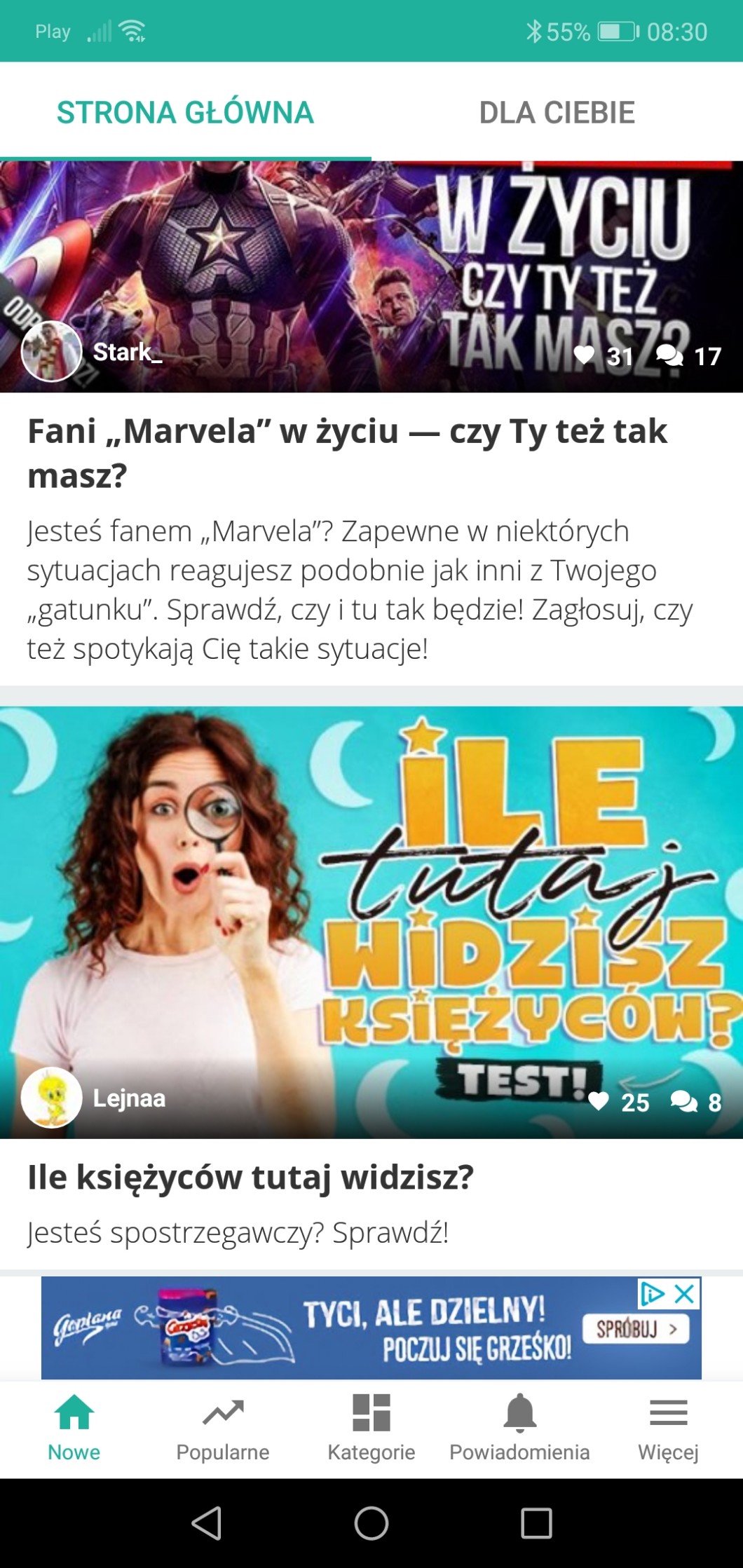
Task: Open the Fani Marvela w życiu quiz
Action: click(347, 452)
